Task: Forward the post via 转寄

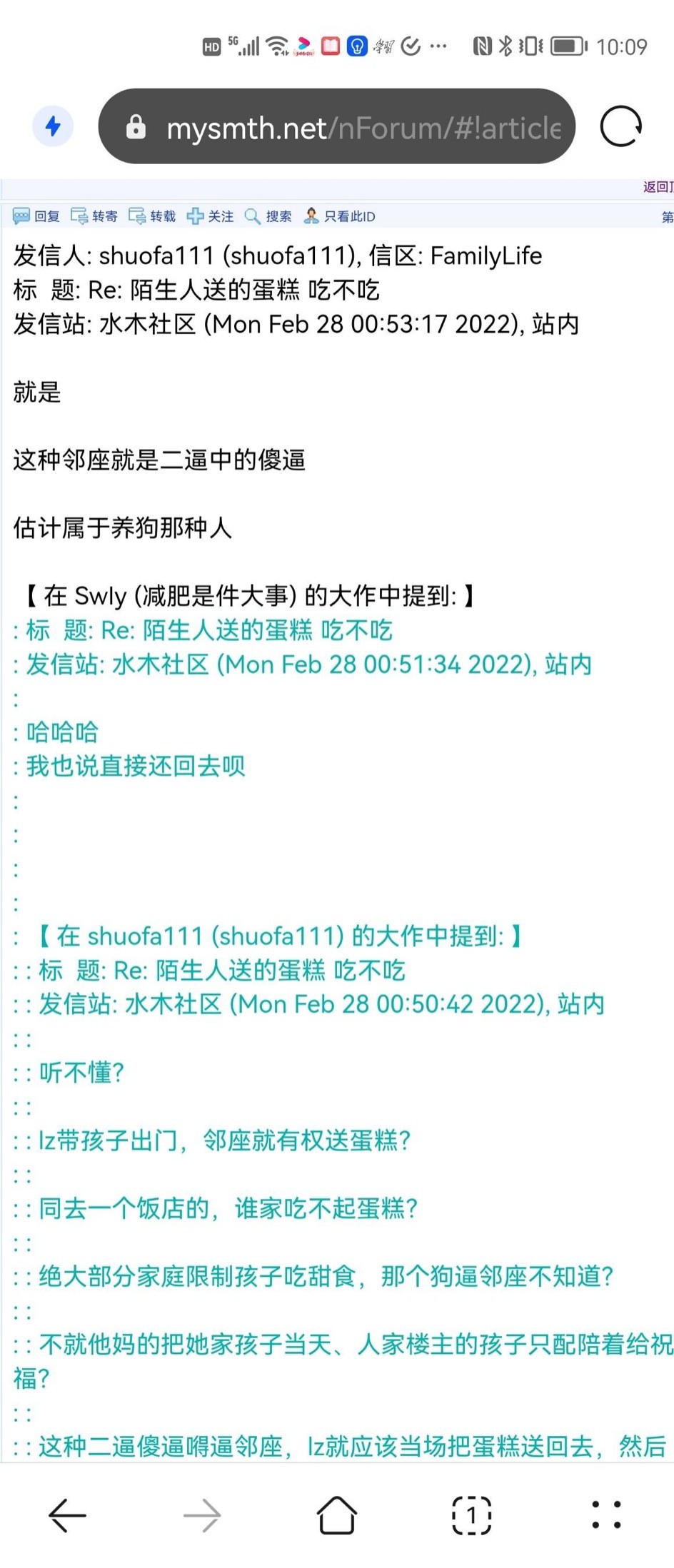Action: [94, 216]
